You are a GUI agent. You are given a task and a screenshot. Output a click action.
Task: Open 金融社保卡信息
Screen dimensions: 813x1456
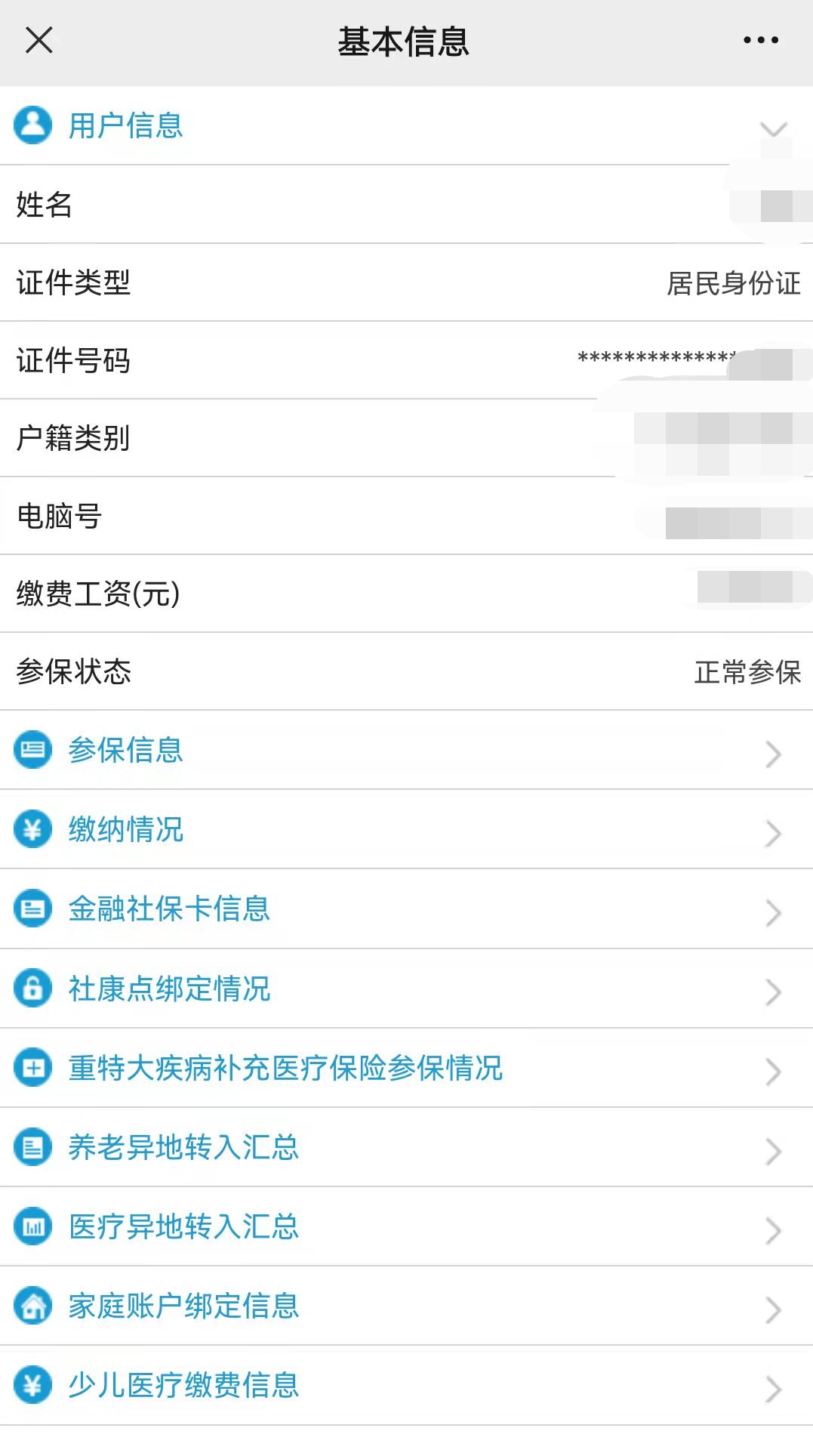[406, 908]
